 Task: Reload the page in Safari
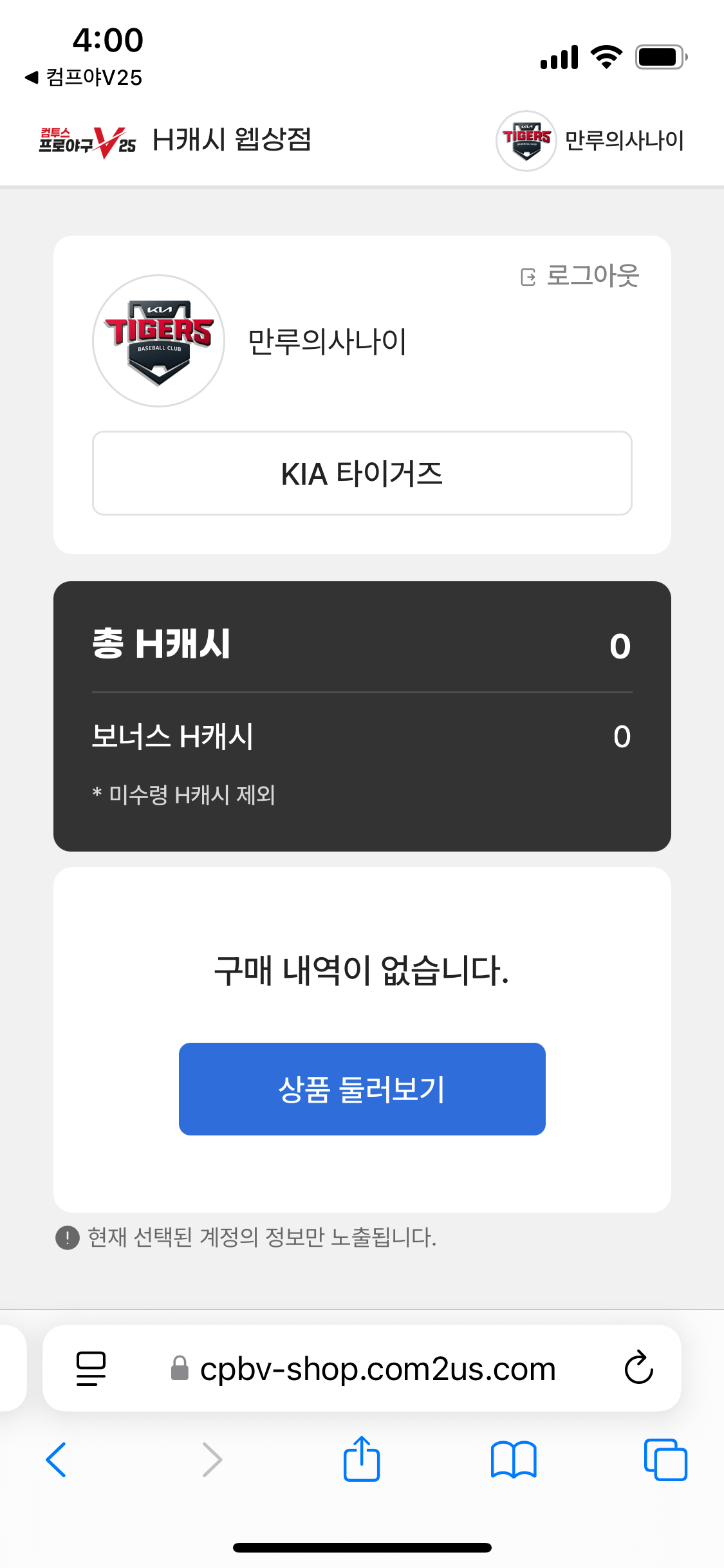(x=639, y=1368)
